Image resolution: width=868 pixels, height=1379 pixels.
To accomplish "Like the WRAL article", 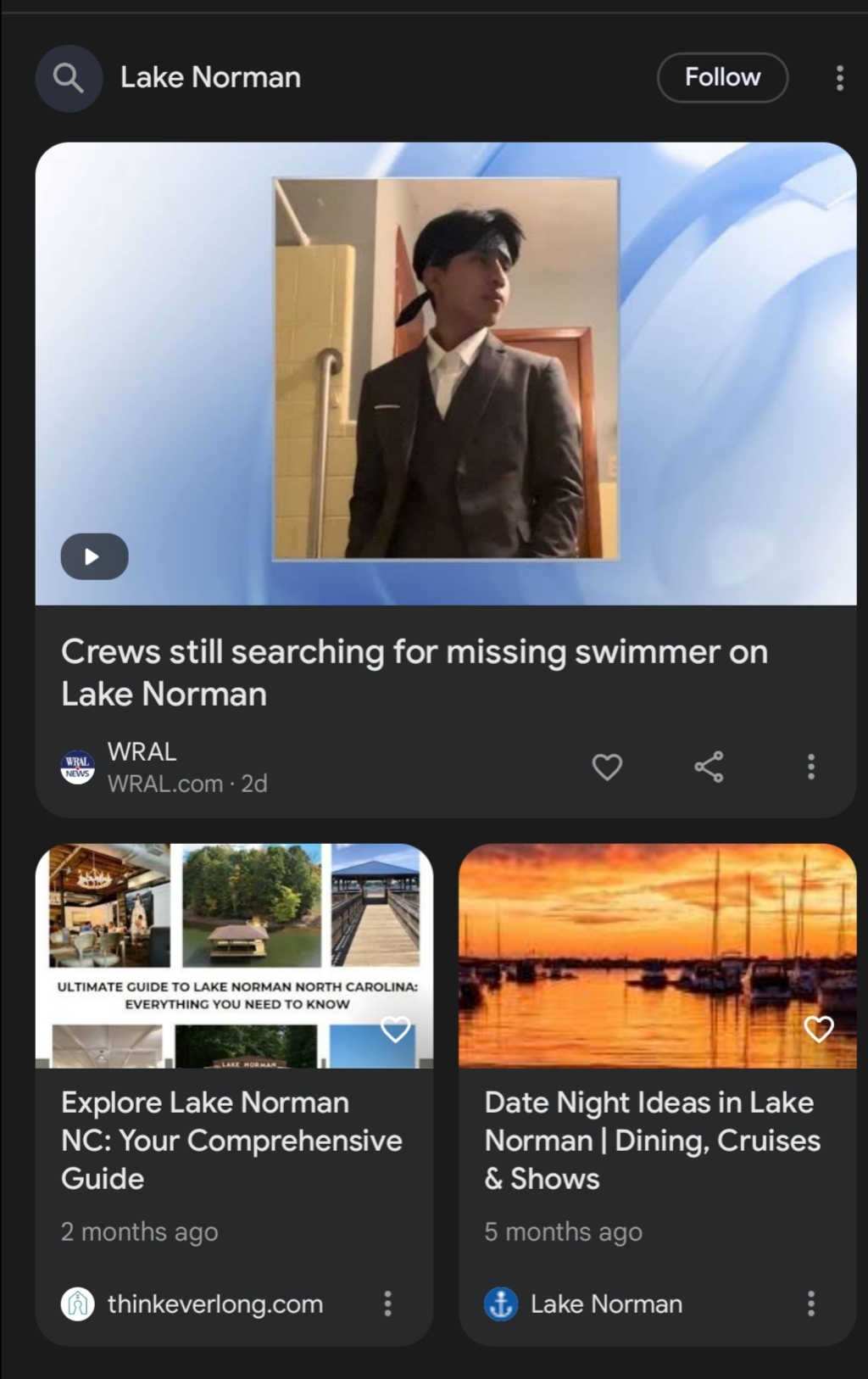I will pos(607,767).
